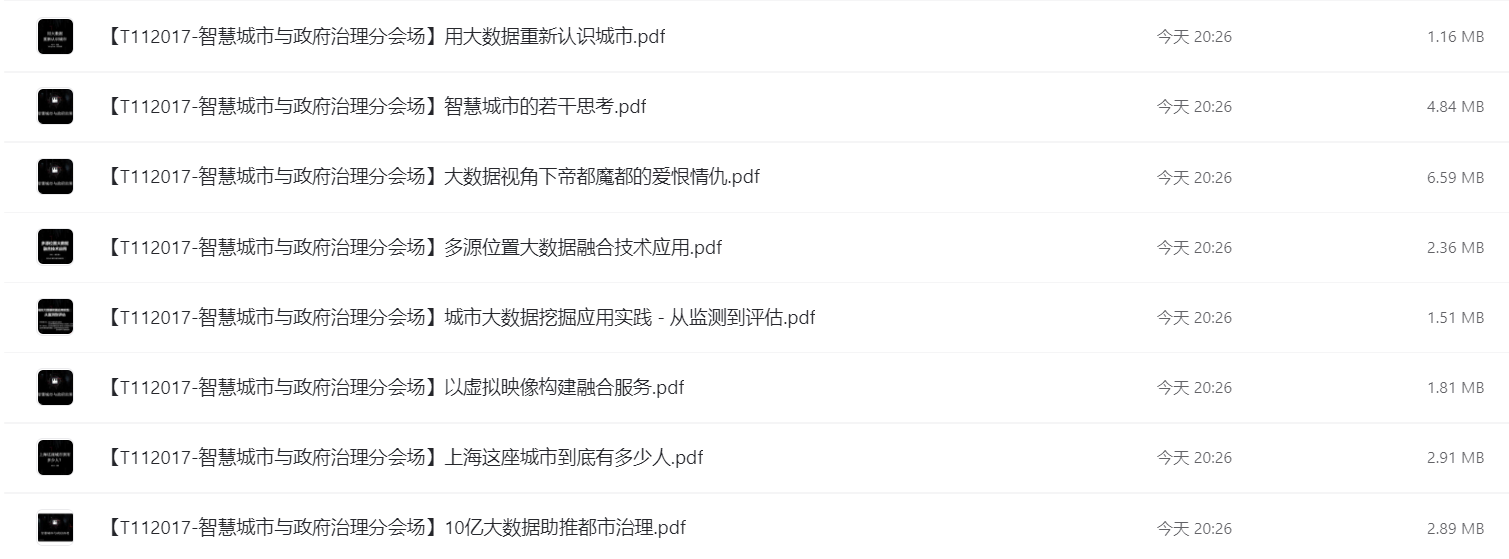Open 智慧城市的若干思考.pdf
Image resolution: width=1509 pixels, height=559 pixels.
[376, 107]
